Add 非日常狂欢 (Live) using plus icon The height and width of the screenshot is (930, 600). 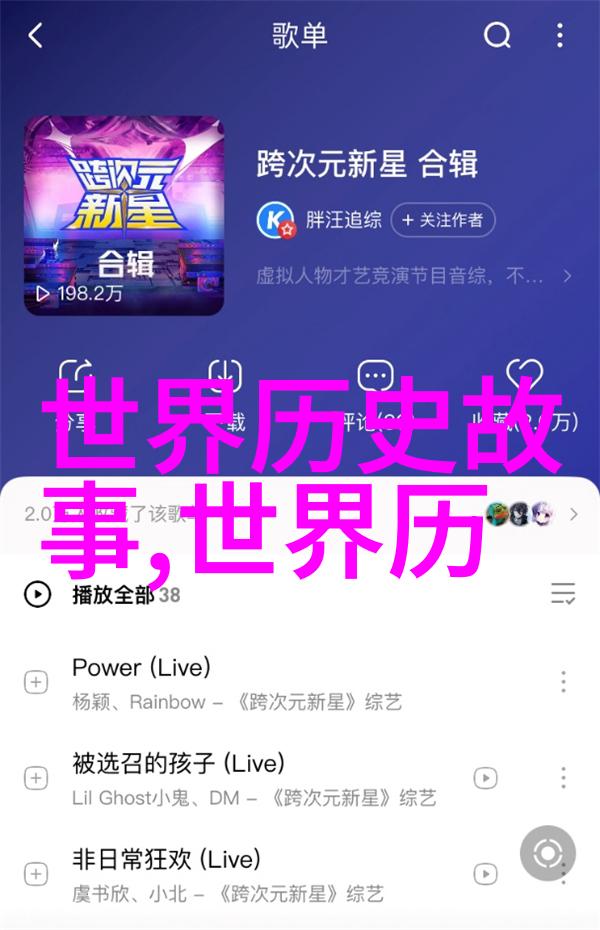click(36, 873)
